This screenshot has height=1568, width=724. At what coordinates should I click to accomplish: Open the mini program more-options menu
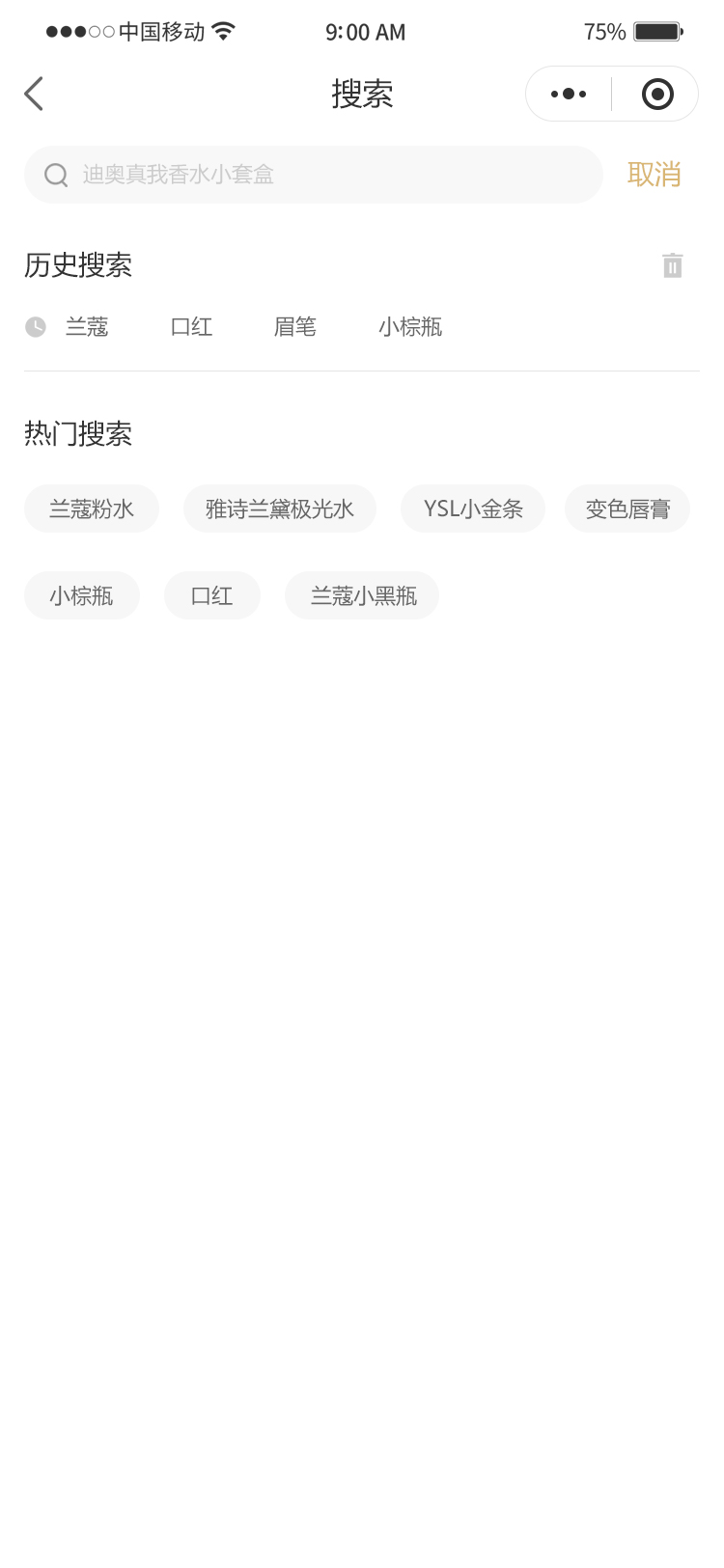pyautogui.click(x=569, y=94)
